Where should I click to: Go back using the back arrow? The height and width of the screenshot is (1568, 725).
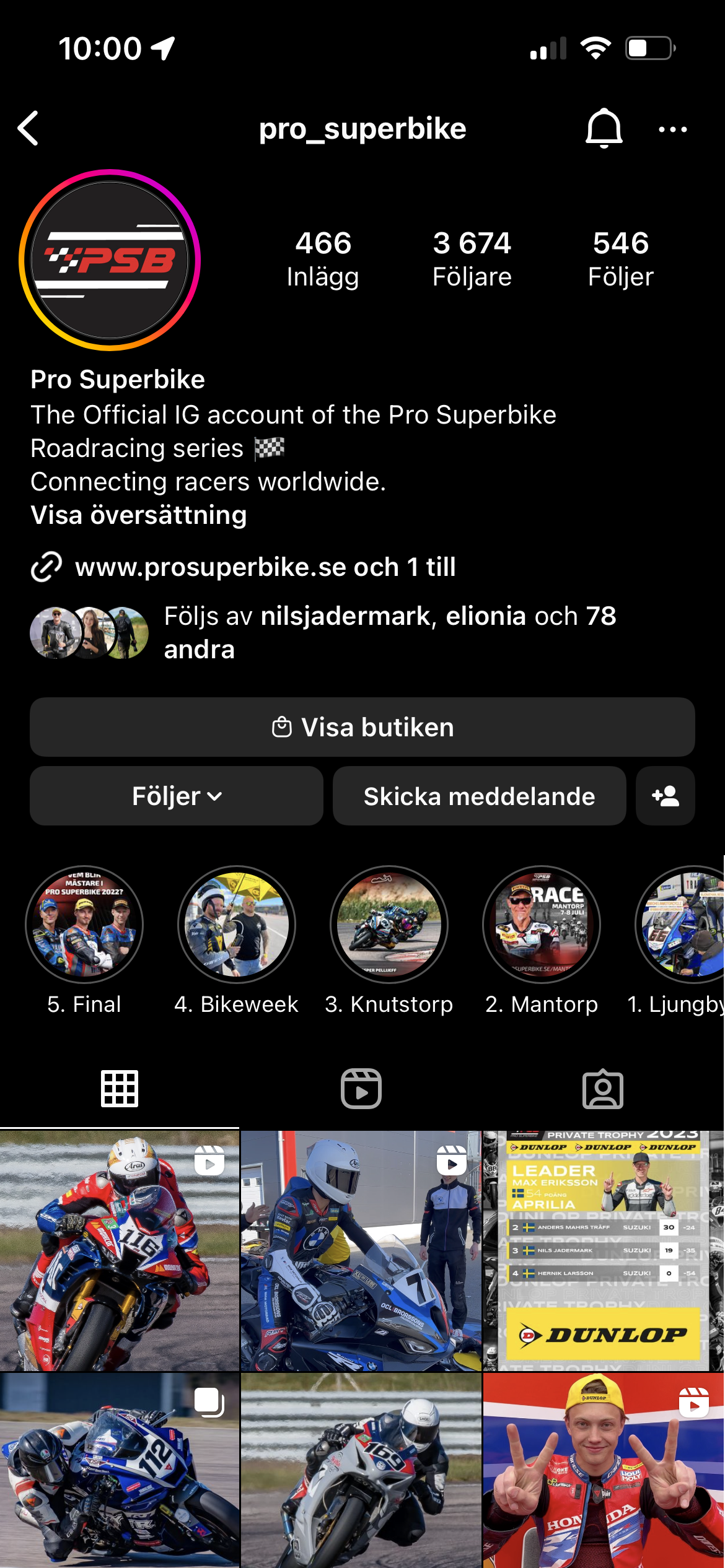tap(29, 128)
